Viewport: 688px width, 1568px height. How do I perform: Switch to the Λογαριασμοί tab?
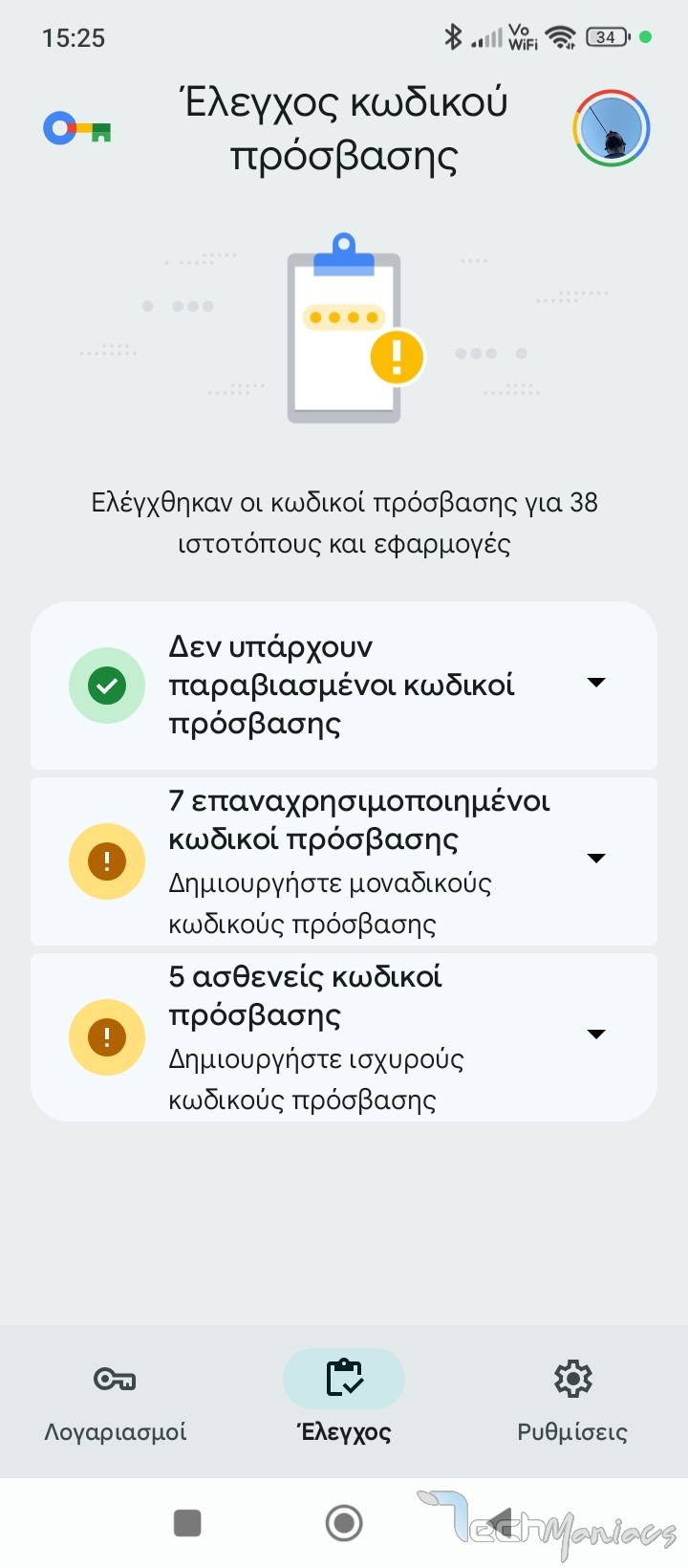(x=115, y=1400)
